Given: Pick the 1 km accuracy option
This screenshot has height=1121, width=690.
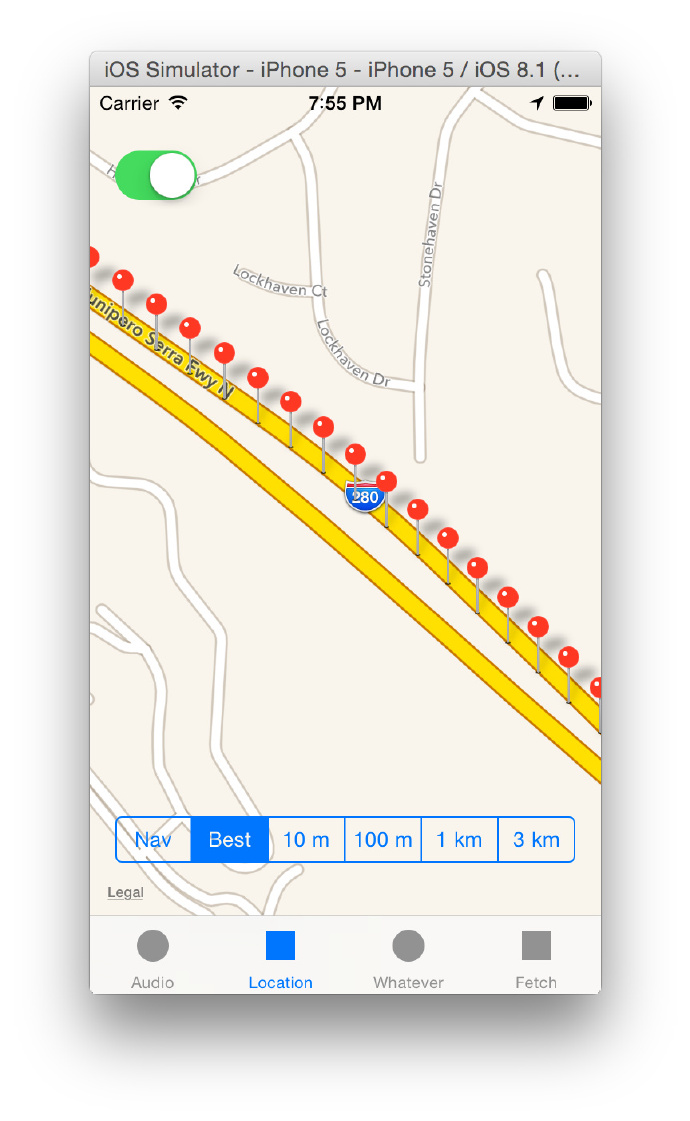Looking at the screenshot, I should pos(459,840).
